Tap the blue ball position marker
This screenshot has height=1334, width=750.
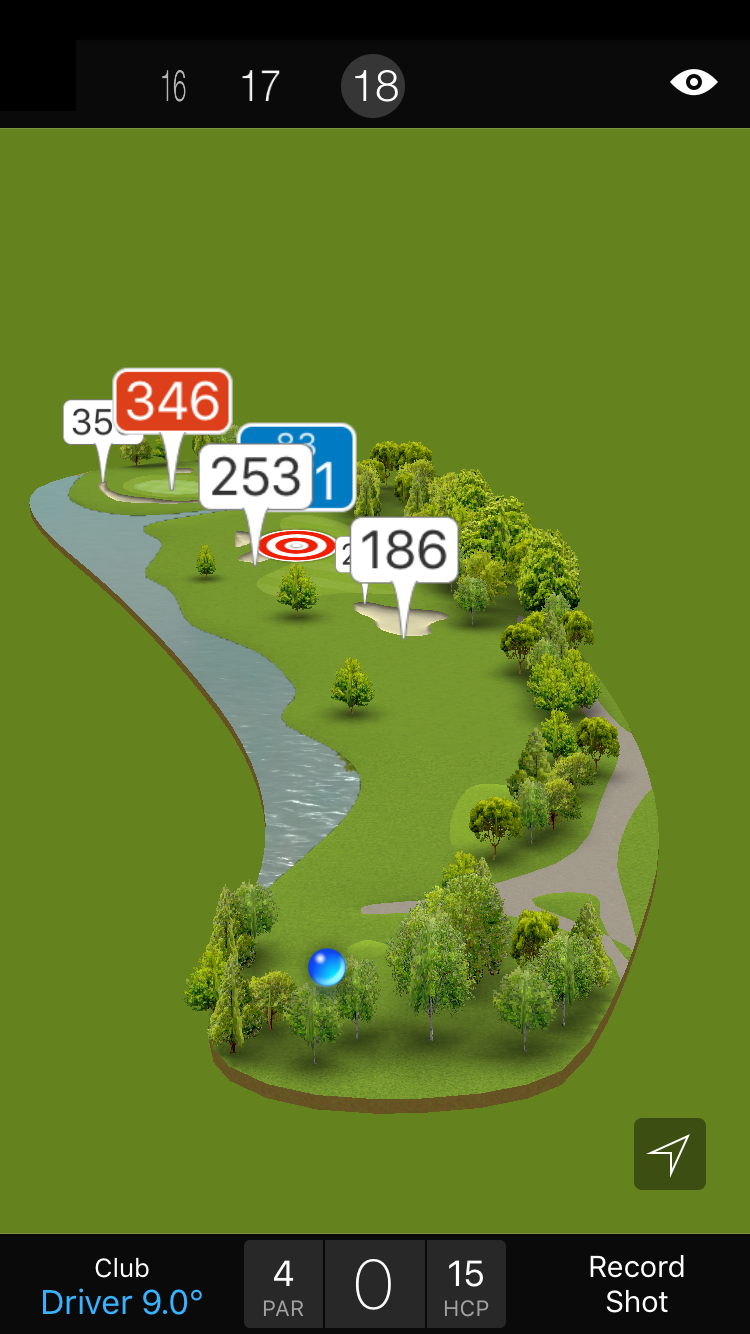pos(326,968)
